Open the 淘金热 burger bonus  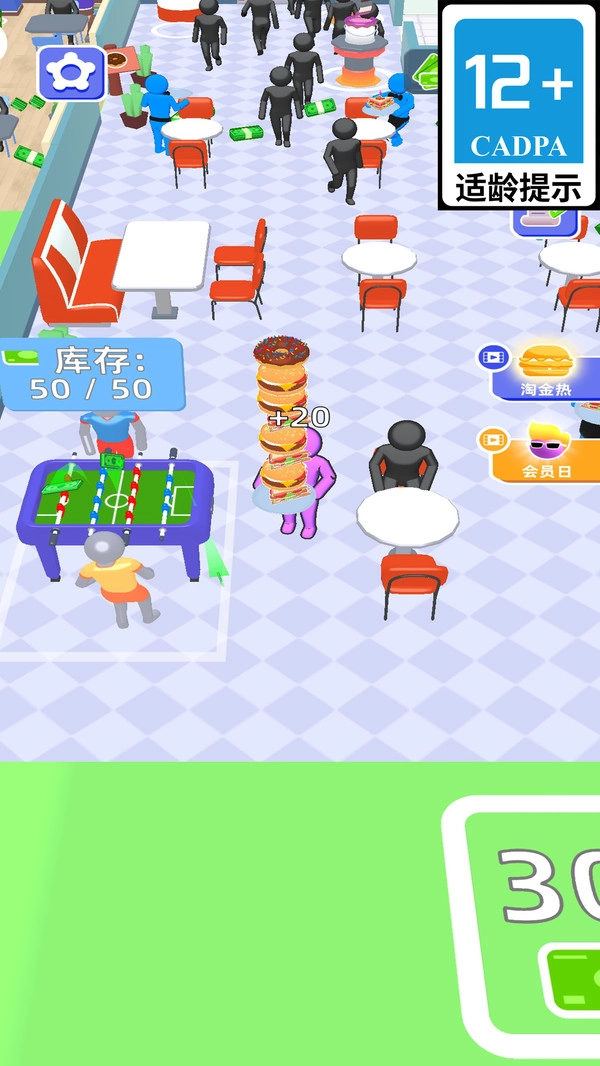point(543,372)
